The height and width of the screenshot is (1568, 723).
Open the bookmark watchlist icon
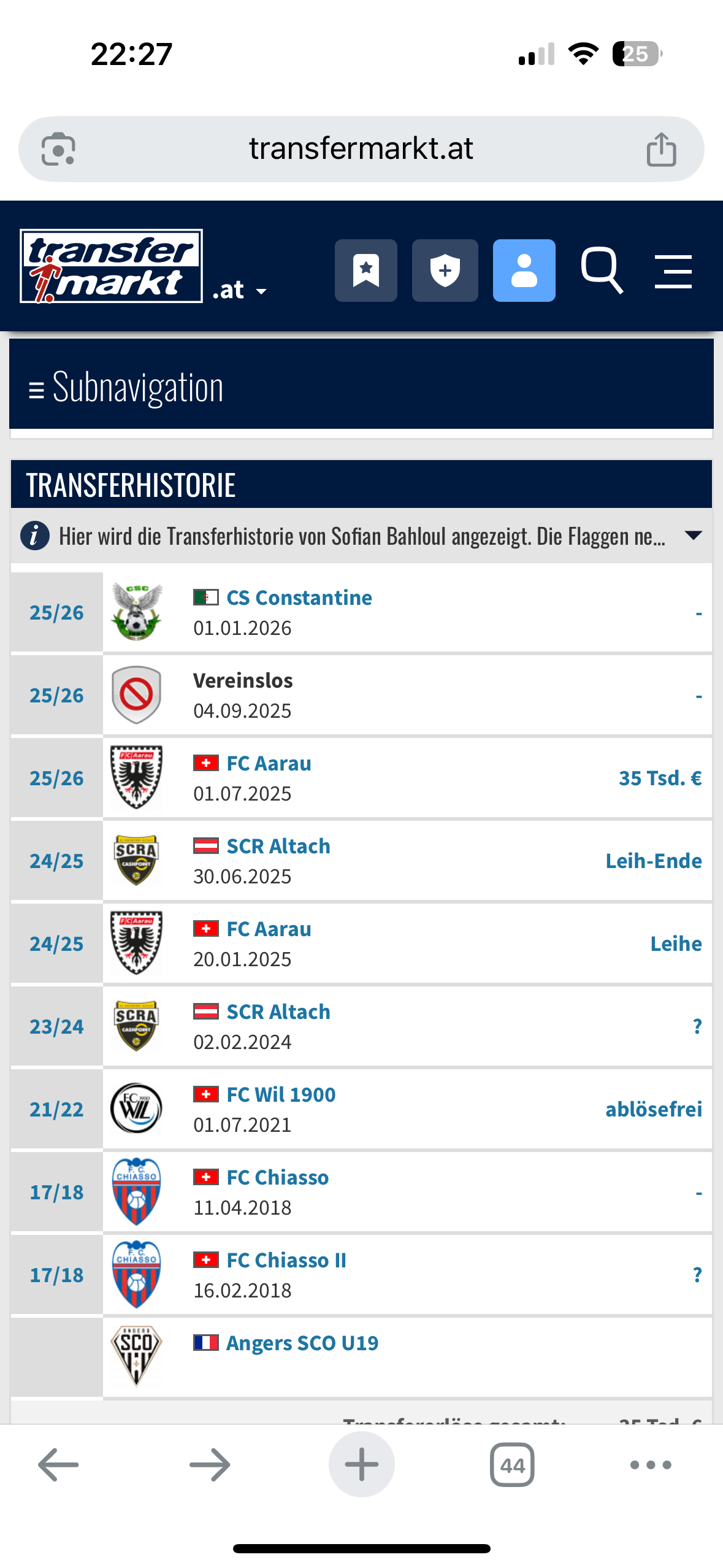366,271
